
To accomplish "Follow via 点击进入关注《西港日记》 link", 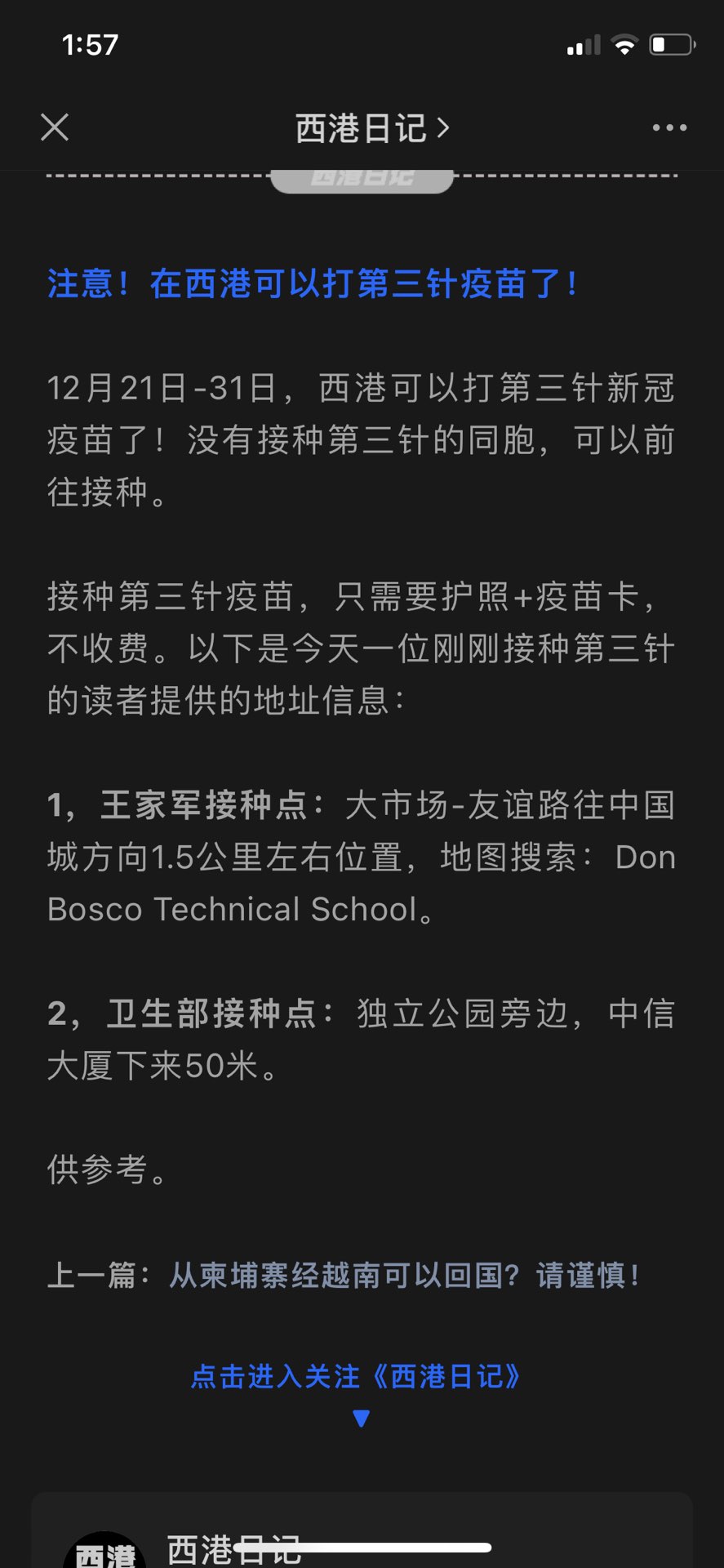I will point(356,1377).
